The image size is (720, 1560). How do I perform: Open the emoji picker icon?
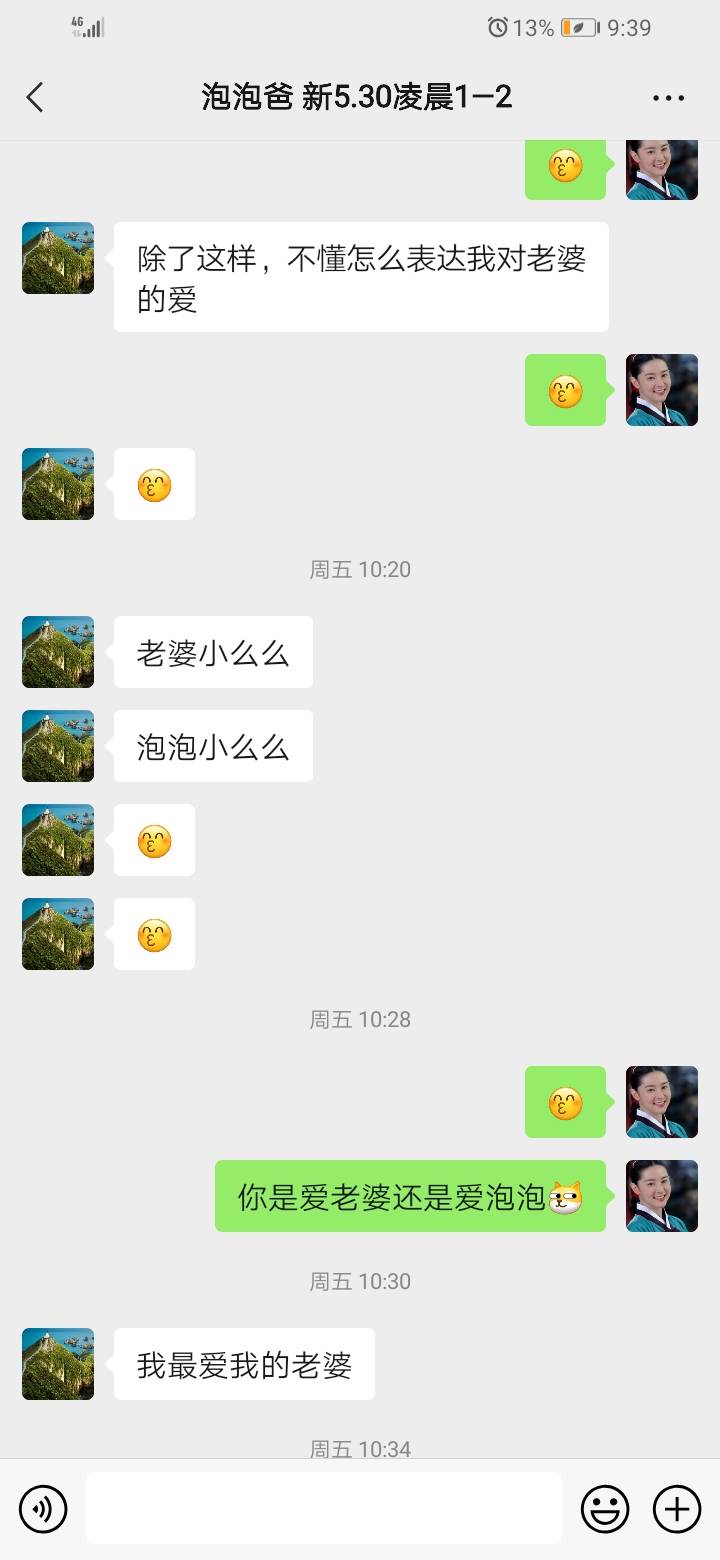tap(607, 1508)
